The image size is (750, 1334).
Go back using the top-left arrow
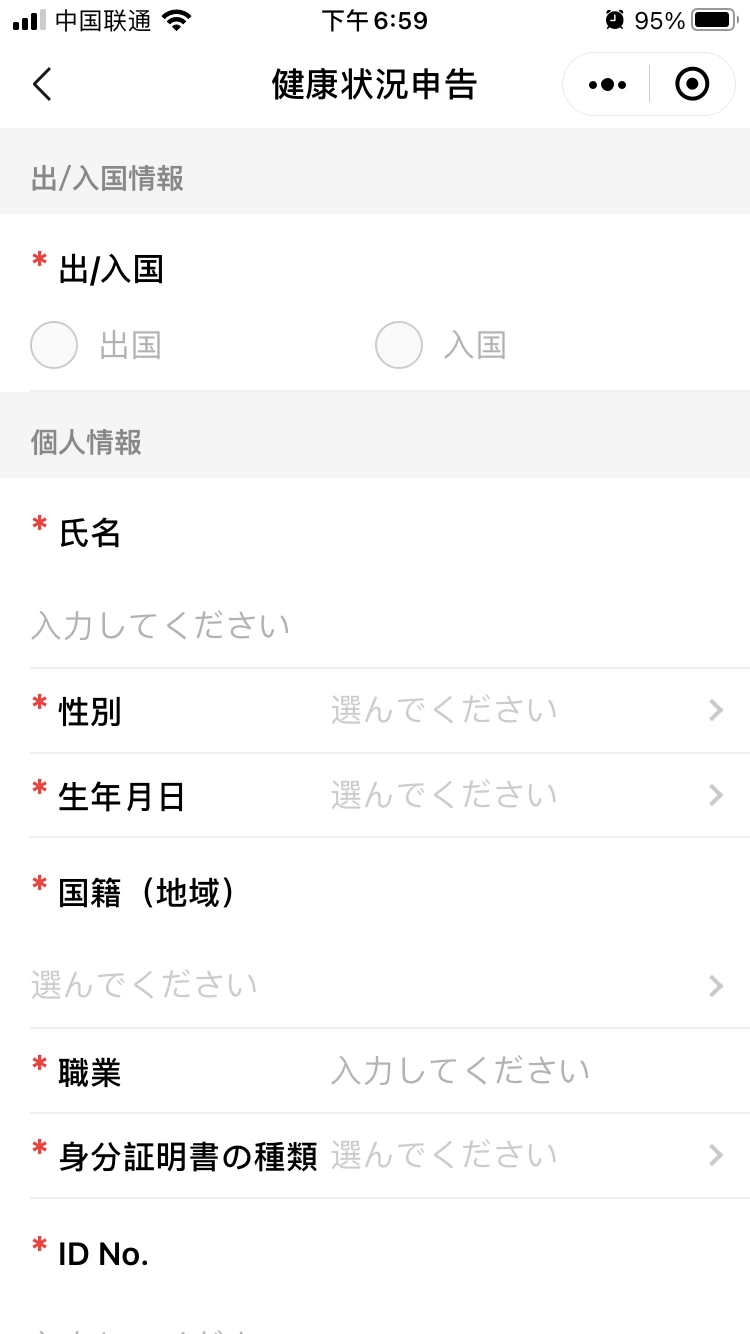point(41,85)
